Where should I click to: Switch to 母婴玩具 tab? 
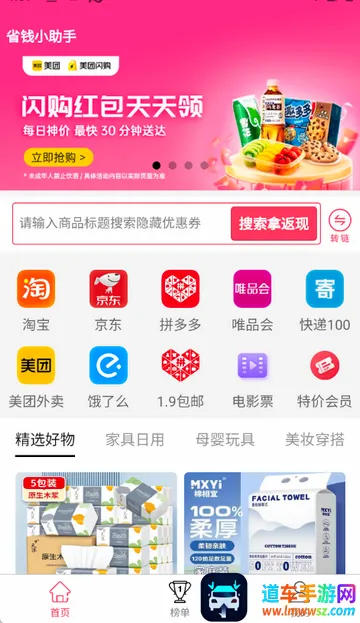(225, 440)
